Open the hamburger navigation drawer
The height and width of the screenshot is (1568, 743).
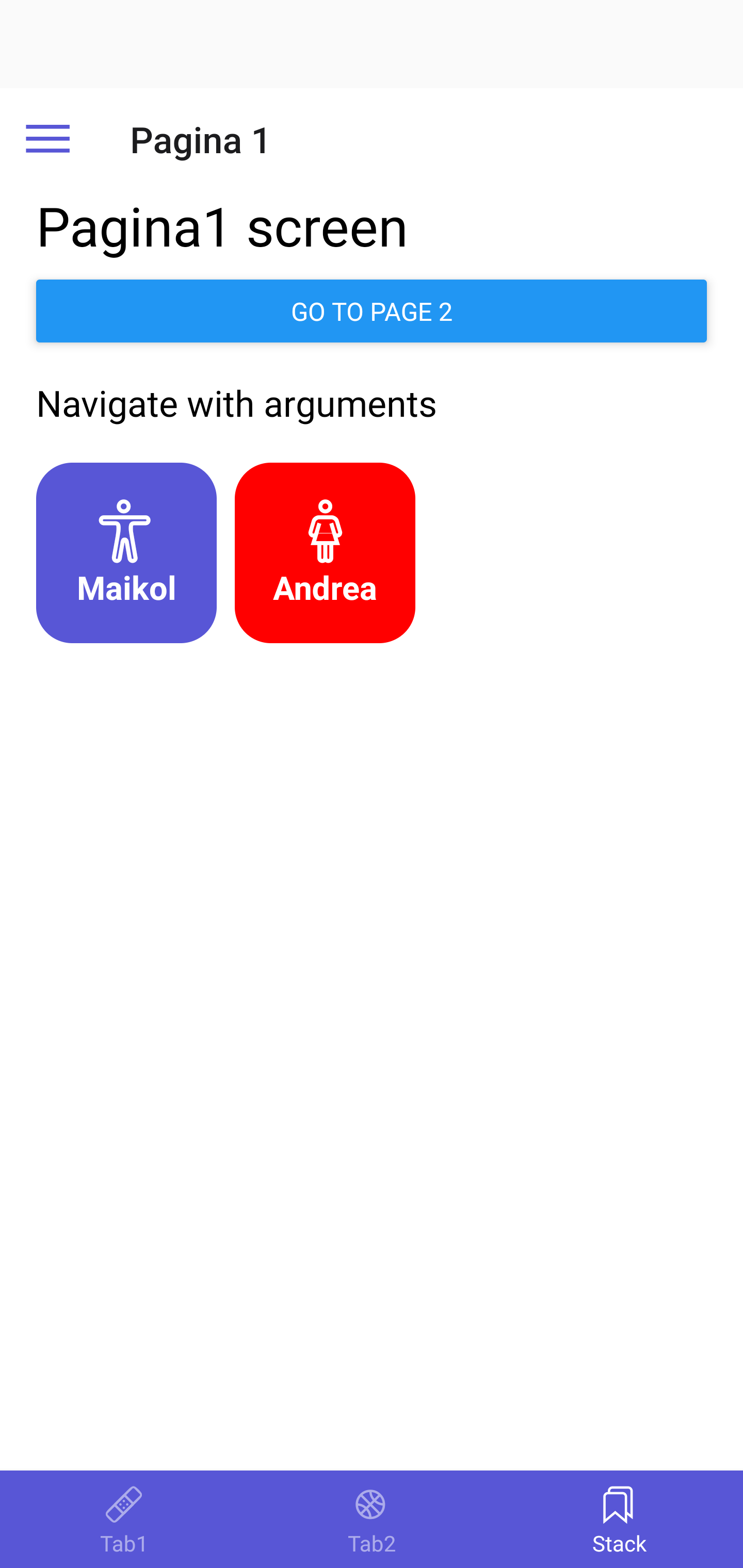coord(47,139)
